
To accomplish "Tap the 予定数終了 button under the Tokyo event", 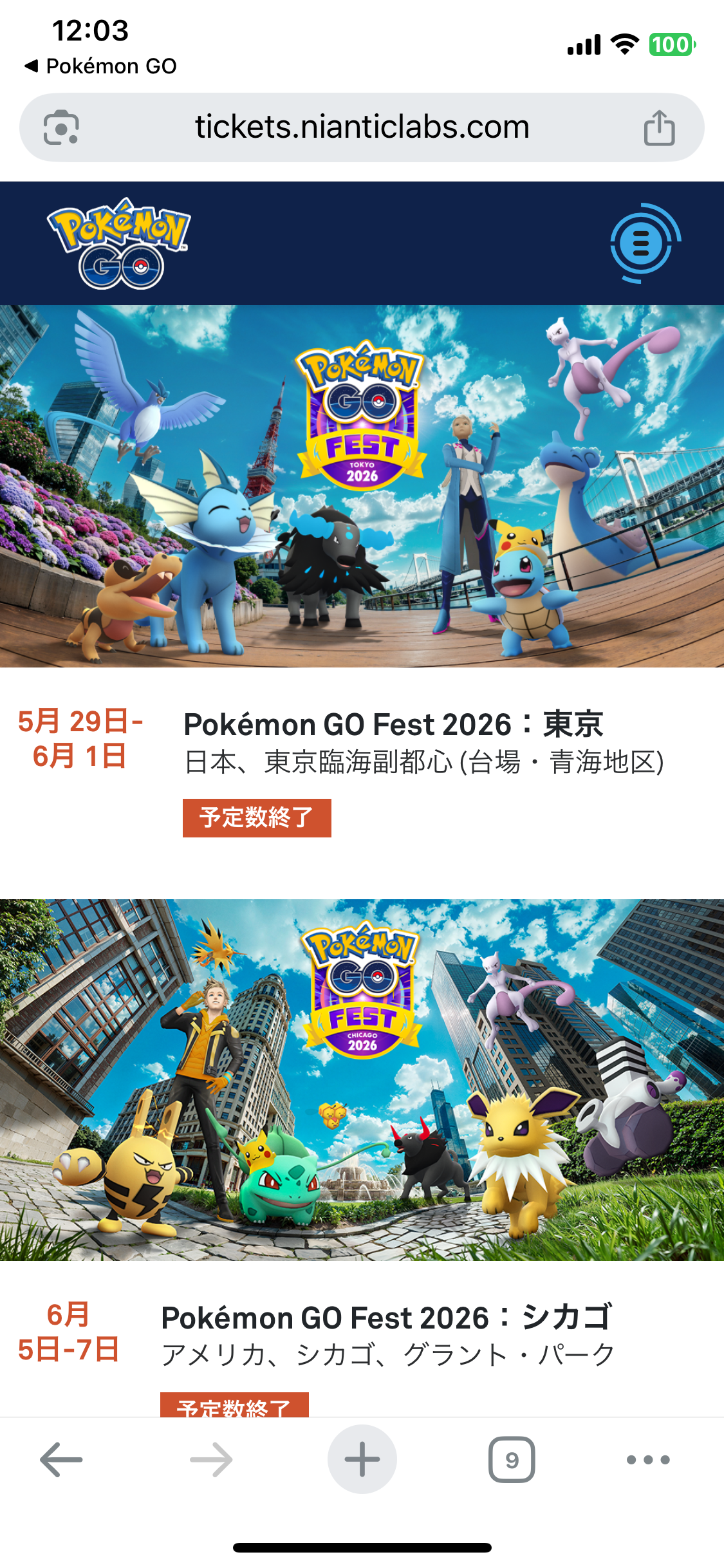I will tap(257, 817).
